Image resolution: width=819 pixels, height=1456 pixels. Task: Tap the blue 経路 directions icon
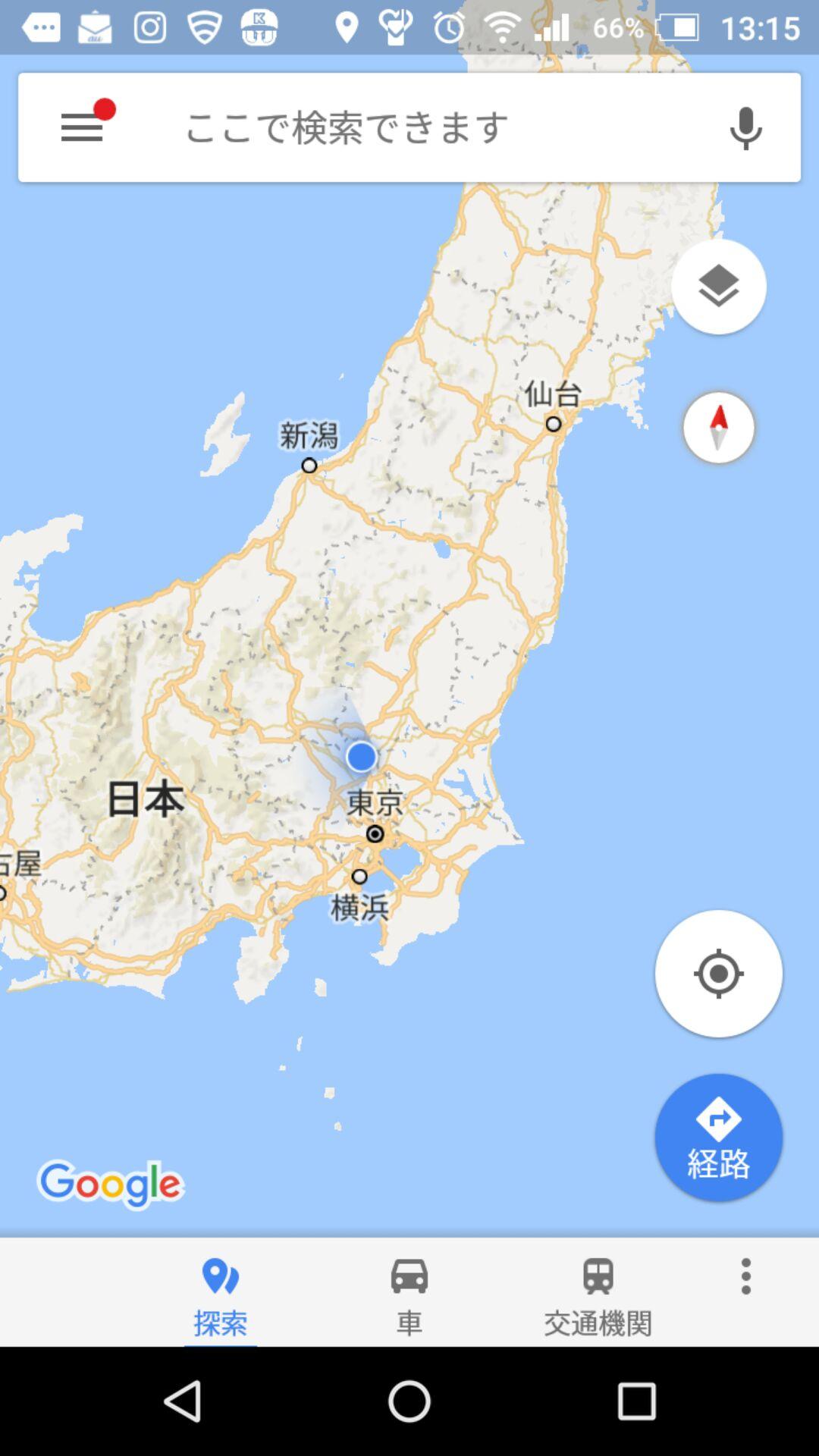point(717,1137)
